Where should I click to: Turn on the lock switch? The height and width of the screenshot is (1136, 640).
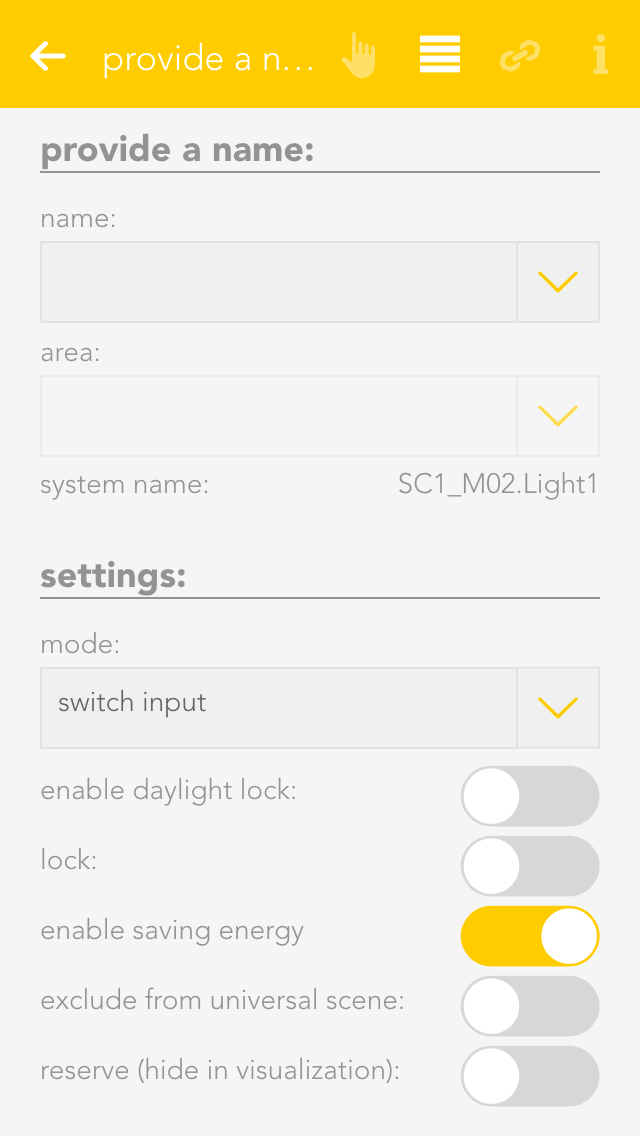530,866
